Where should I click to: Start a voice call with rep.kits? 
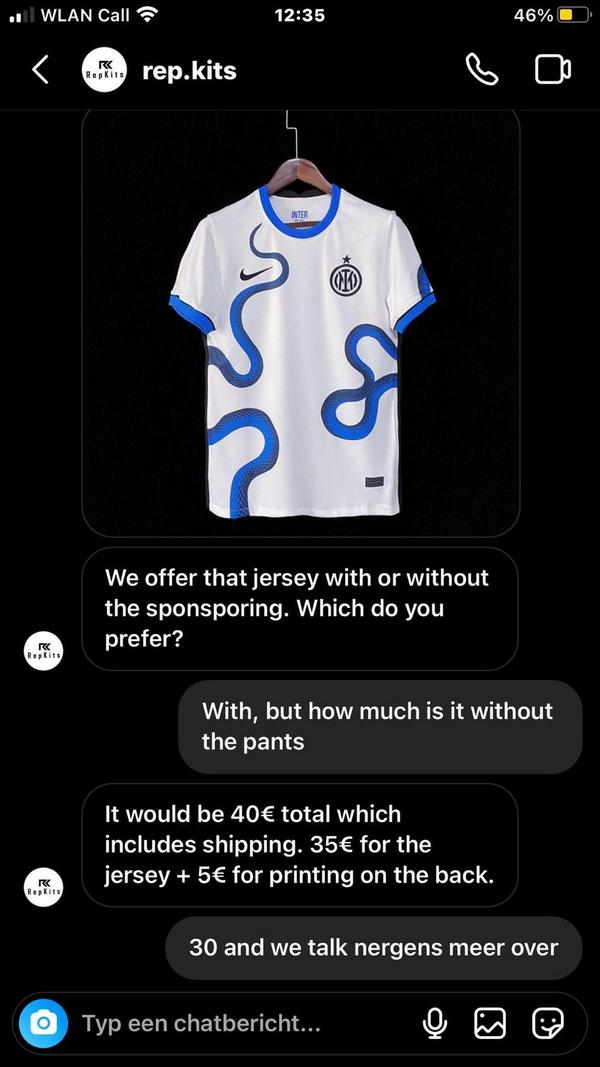pos(482,69)
